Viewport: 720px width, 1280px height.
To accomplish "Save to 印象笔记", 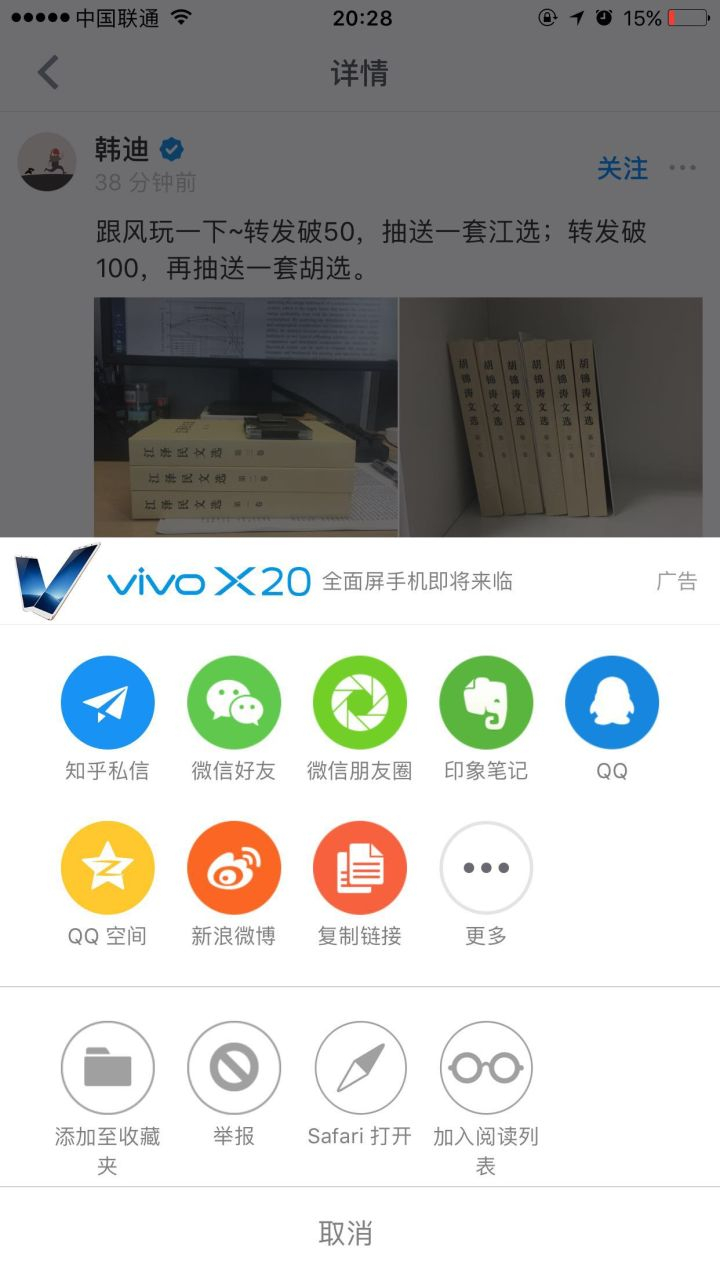I will (x=486, y=703).
